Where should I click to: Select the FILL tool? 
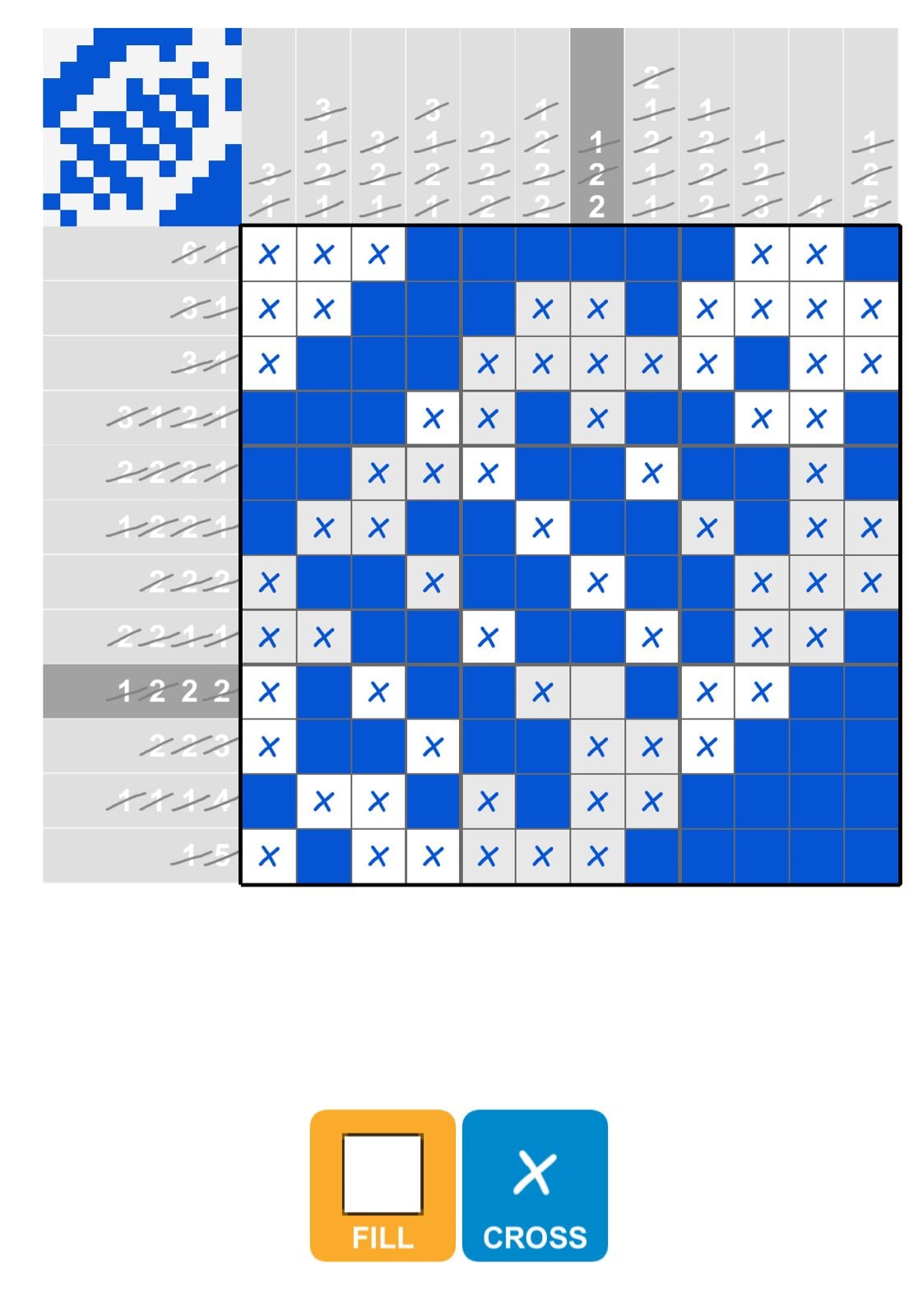pyautogui.click(x=382, y=1183)
